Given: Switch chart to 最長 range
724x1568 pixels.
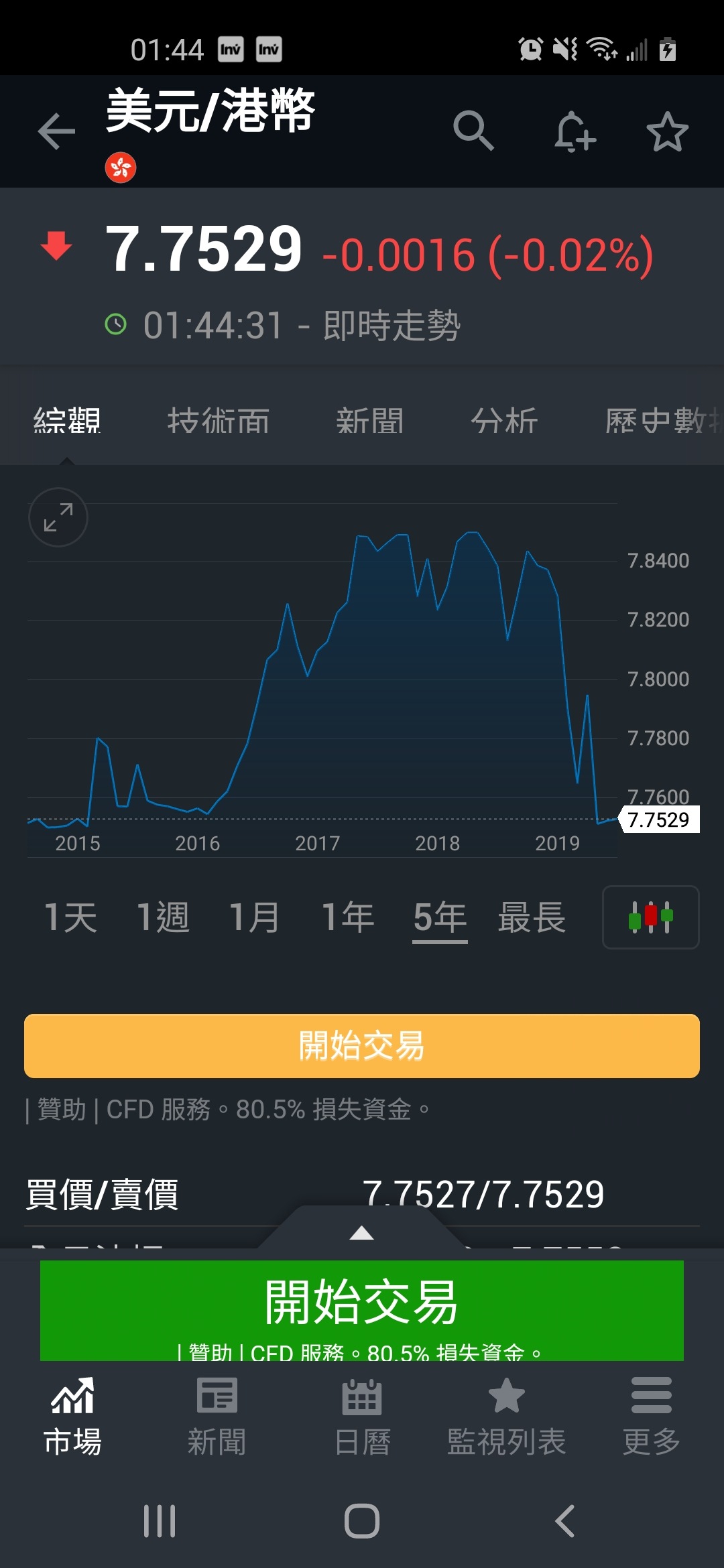Looking at the screenshot, I should (x=533, y=917).
